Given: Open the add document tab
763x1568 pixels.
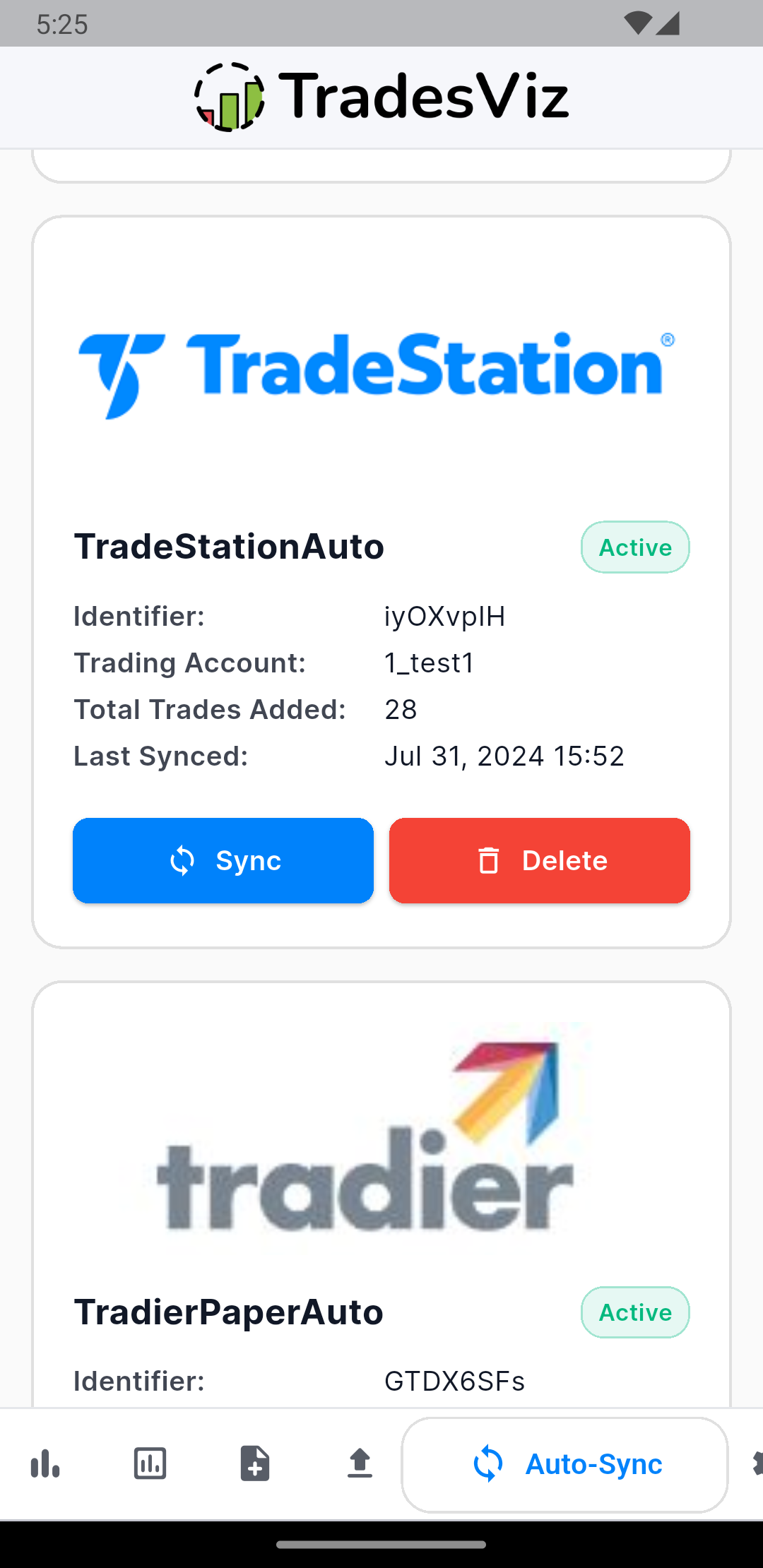Looking at the screenshot, I should click(x=254, y=1463).
